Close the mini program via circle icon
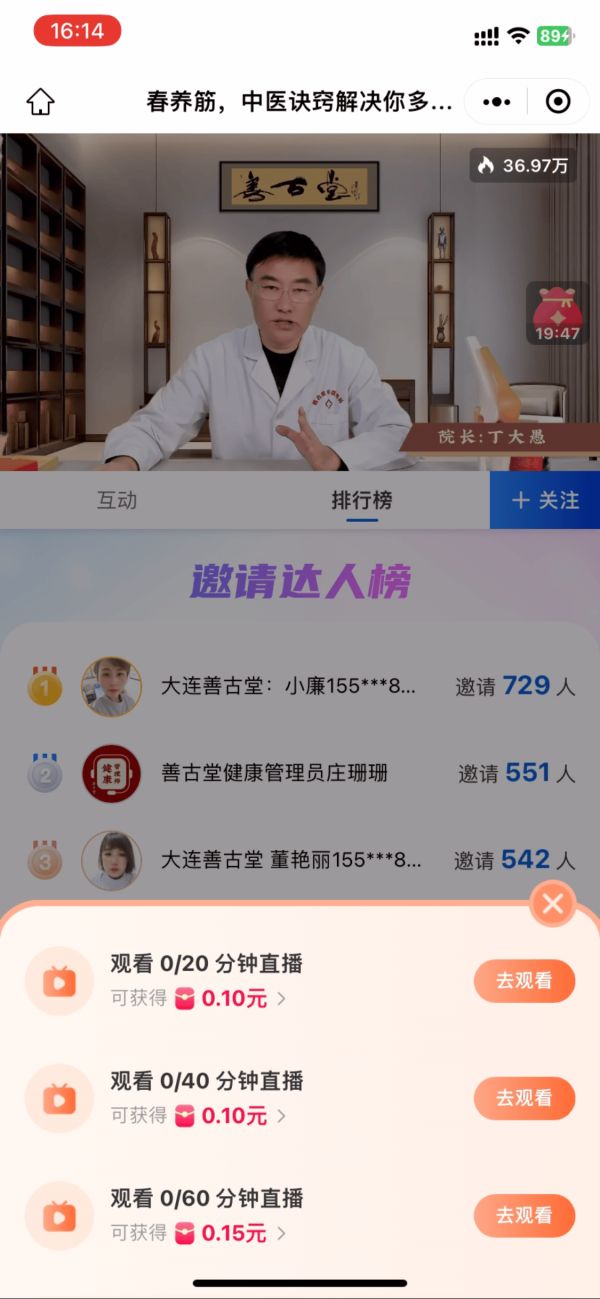The height and width of the screenshot is (1299, 600). point(558,102)
